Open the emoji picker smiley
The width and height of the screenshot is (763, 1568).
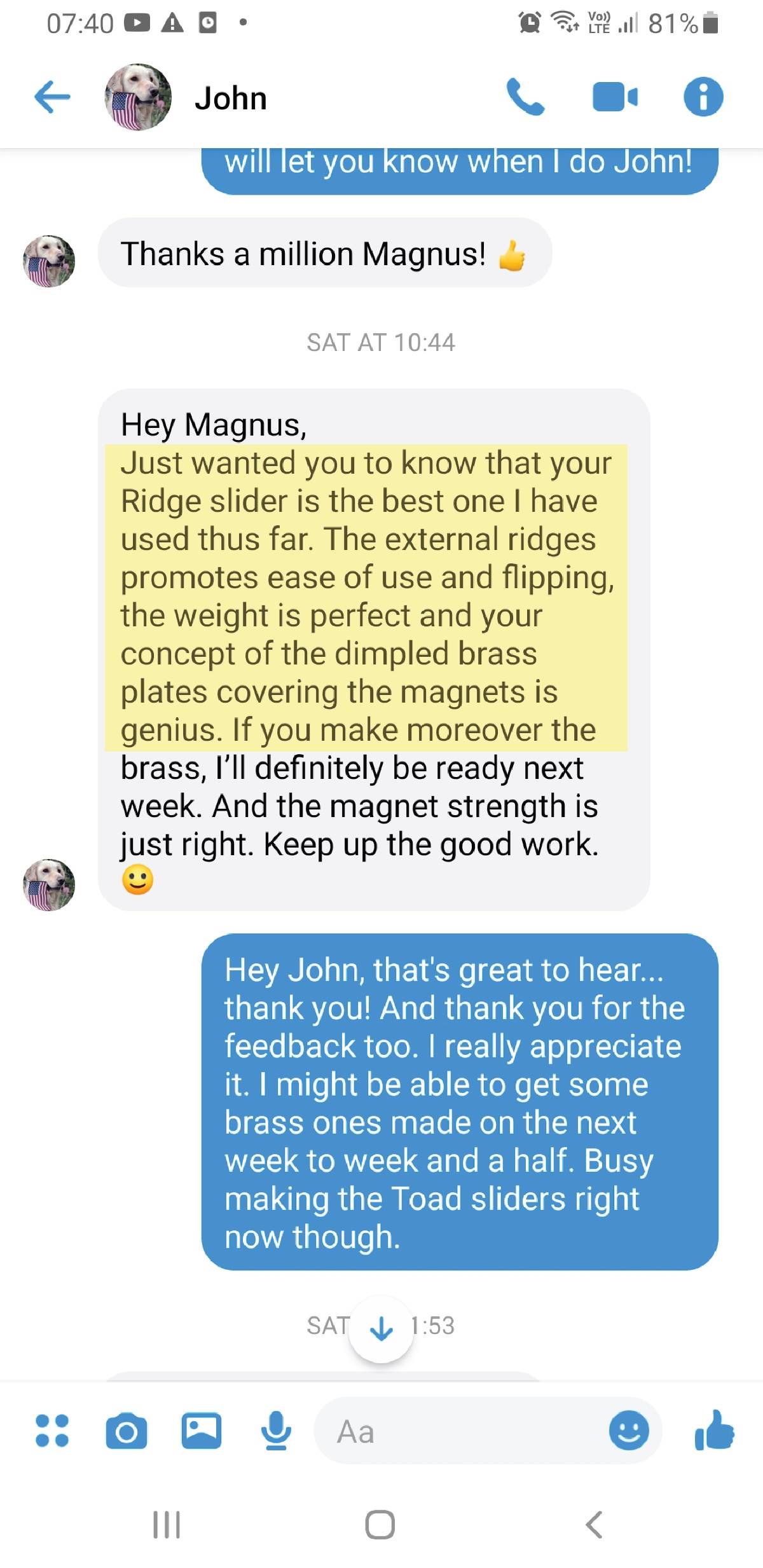click(x=629, y=1431)
